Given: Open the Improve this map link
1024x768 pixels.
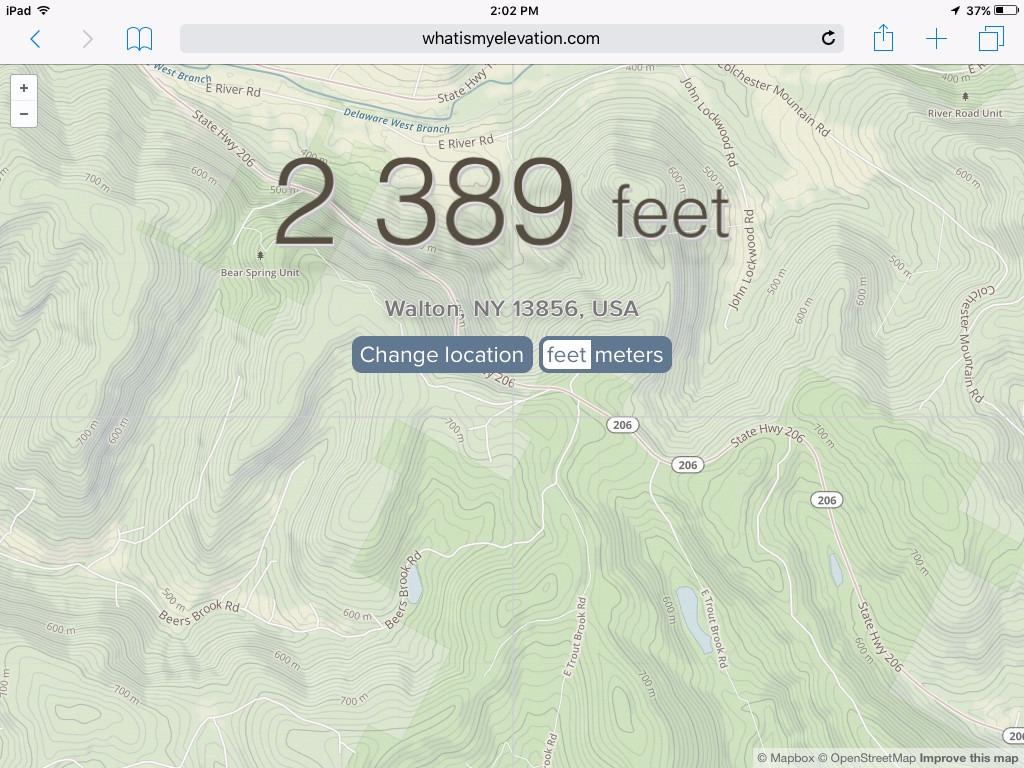Looking at the screenshot, I should click(968, 758).
